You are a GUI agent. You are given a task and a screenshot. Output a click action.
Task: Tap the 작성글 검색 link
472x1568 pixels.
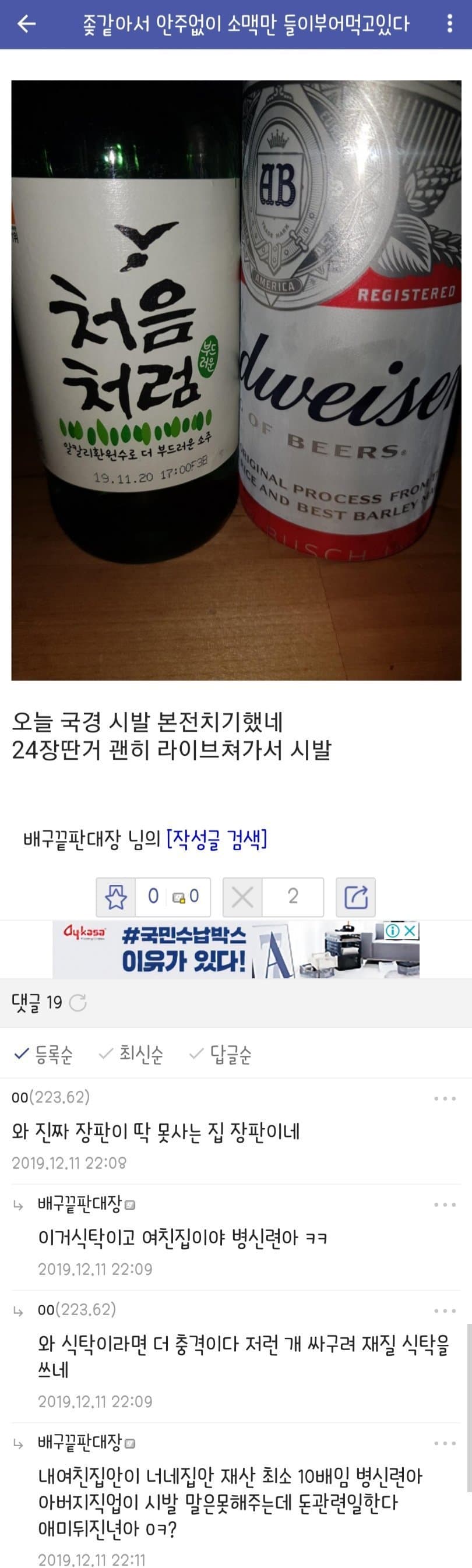[216, 839]
